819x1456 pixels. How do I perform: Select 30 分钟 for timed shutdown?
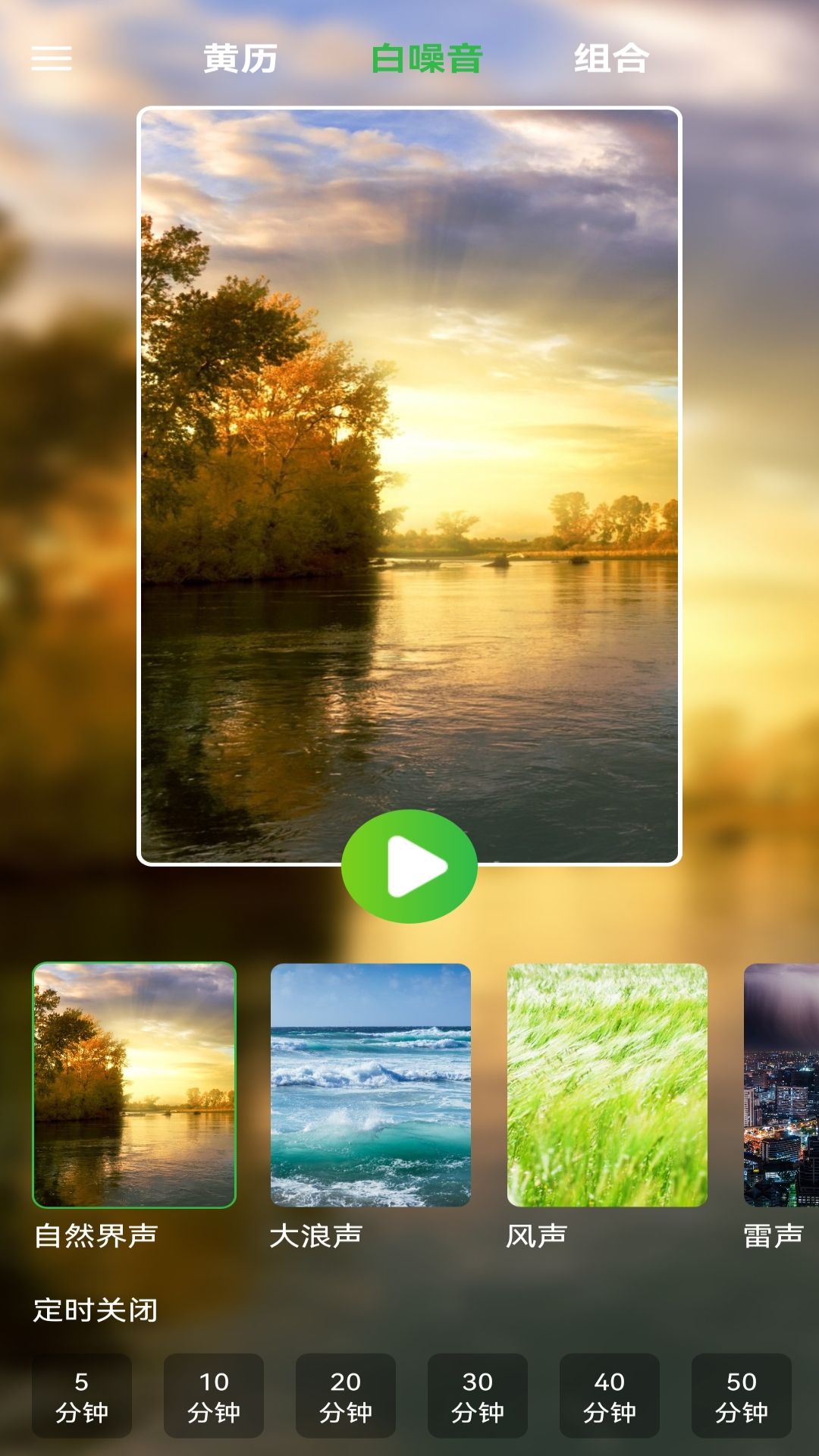tap(478, 1396)
